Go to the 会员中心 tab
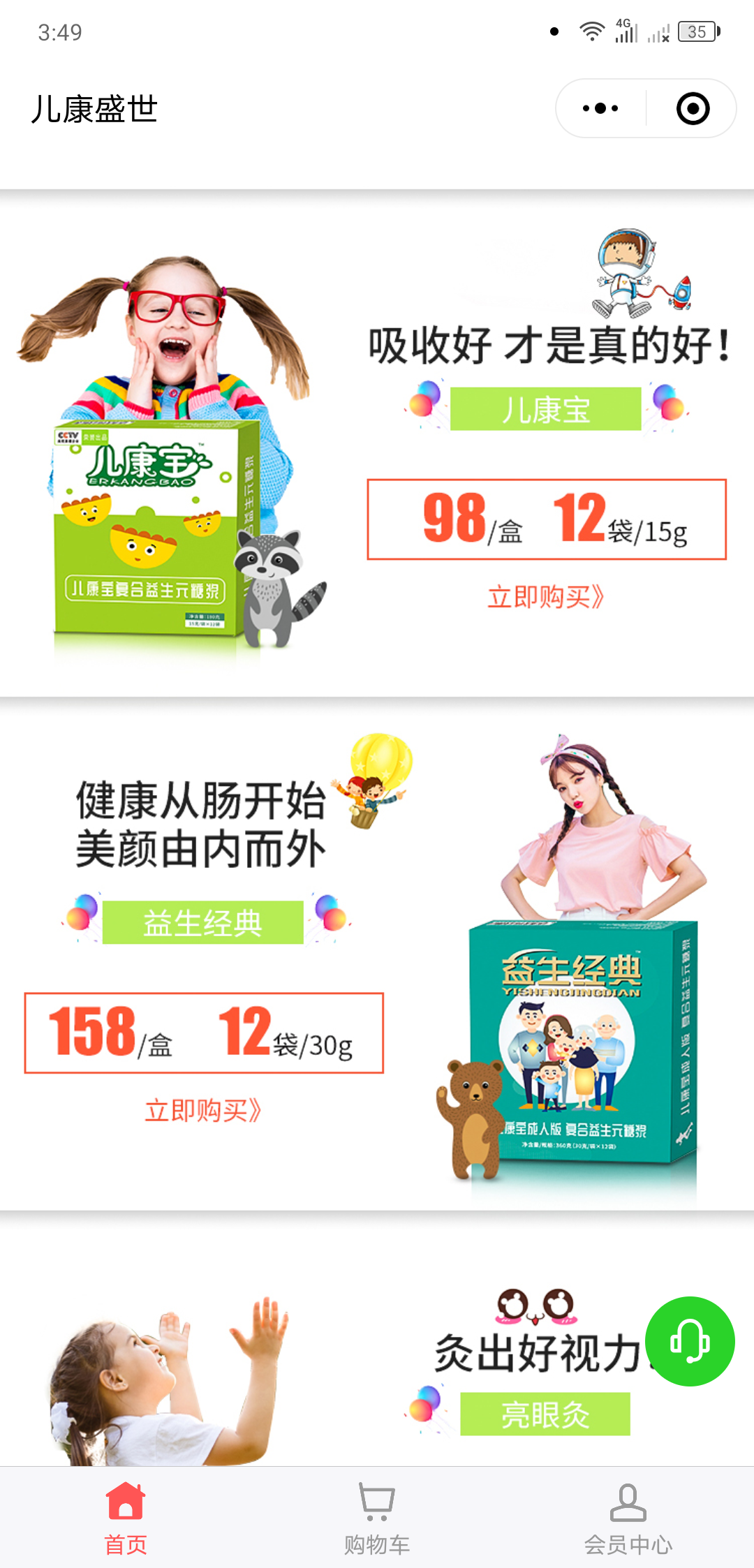The height and width of the screenshot is (1568, 754). point(628,1518)
